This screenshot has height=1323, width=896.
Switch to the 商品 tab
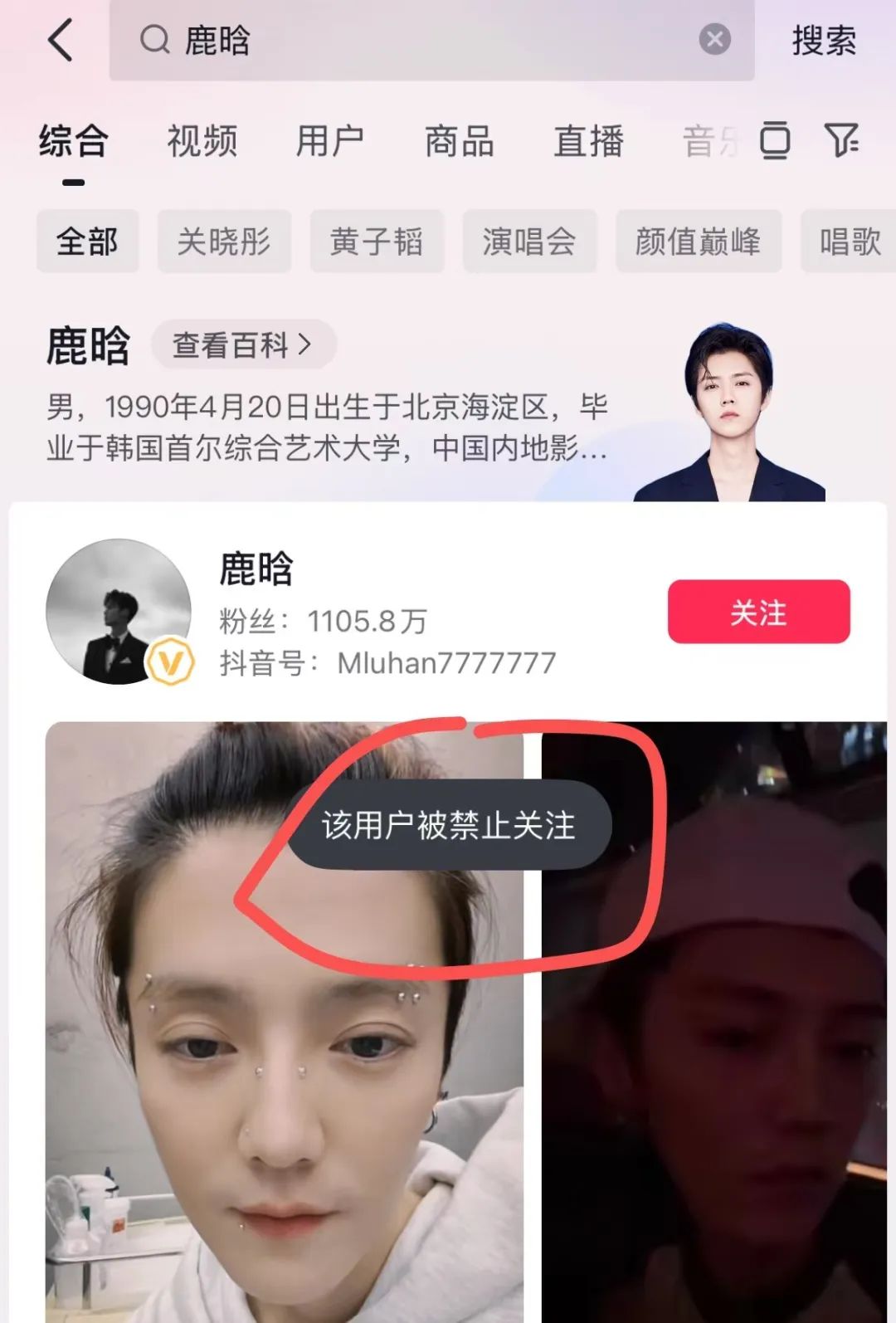tap(459, 141)
